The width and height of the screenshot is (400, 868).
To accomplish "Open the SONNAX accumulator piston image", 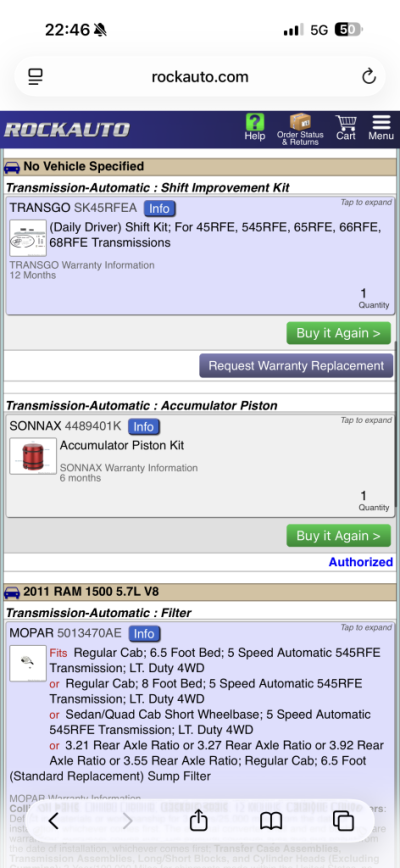I will [33, 456].
